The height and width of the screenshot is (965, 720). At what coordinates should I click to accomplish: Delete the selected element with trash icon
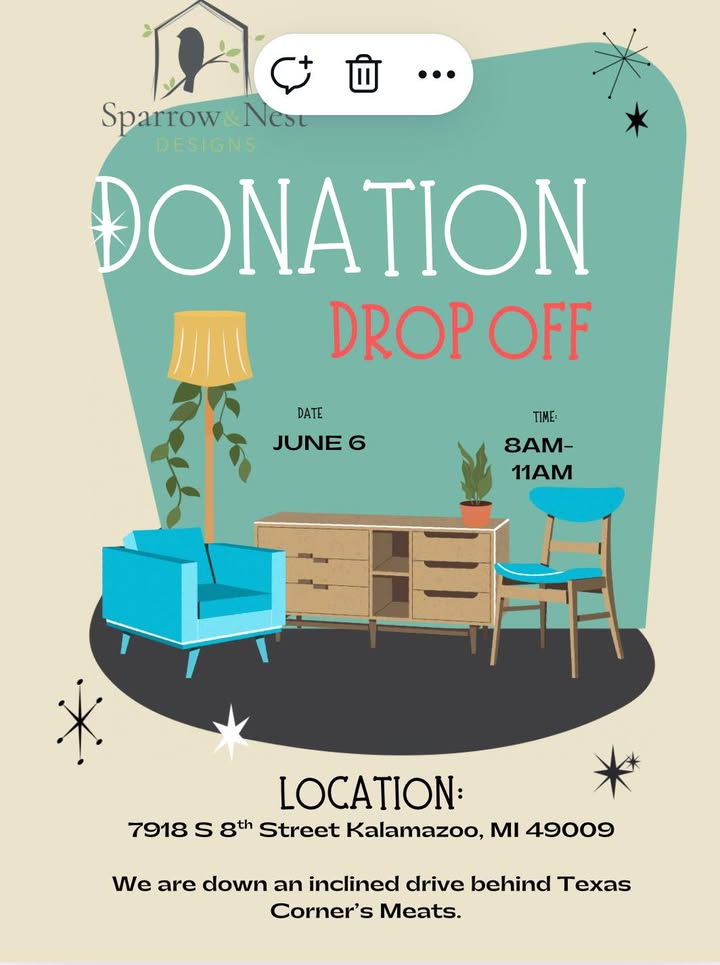coord(364,74)
